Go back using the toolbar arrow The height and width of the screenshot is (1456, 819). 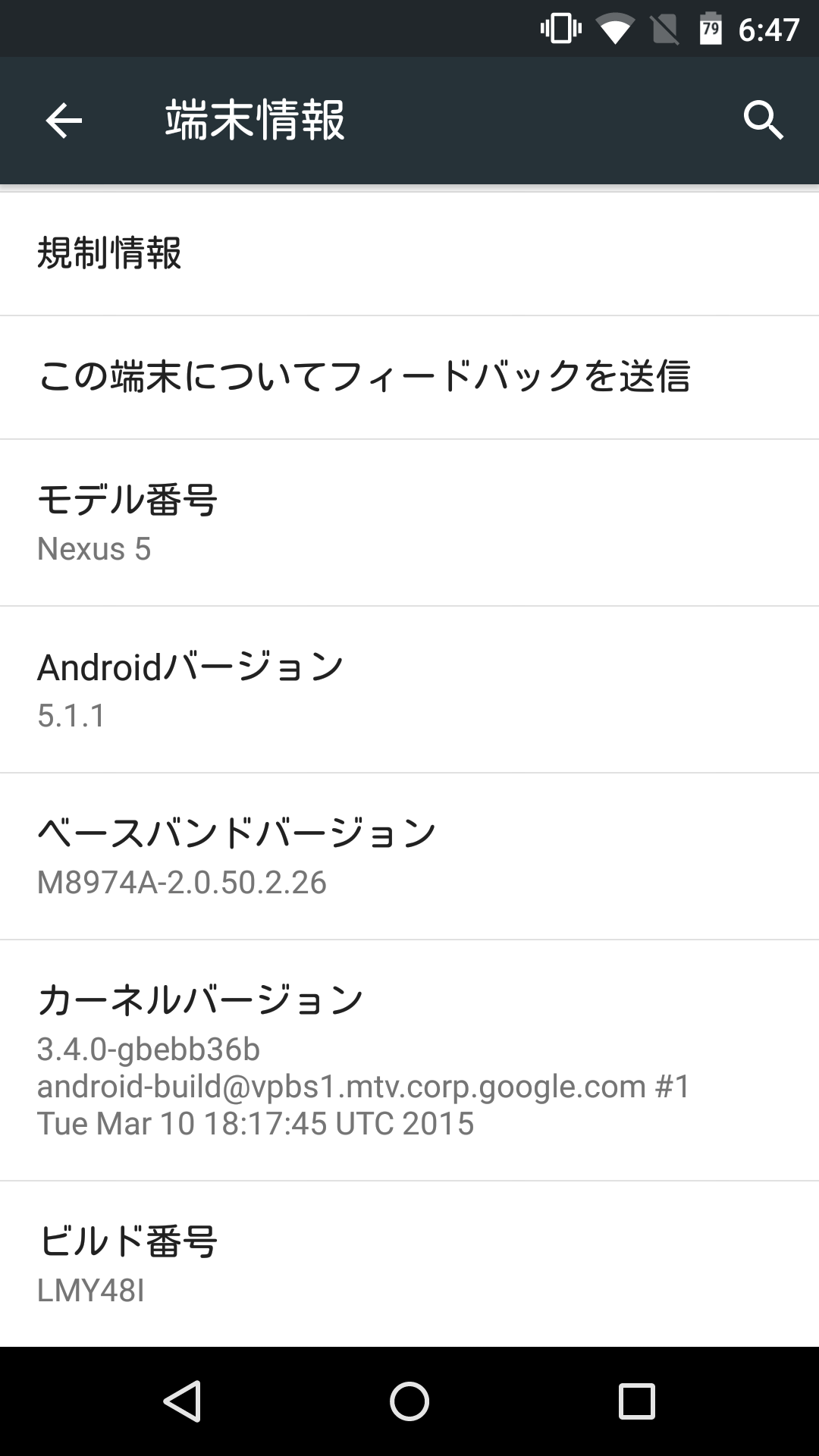click(64, 121)
